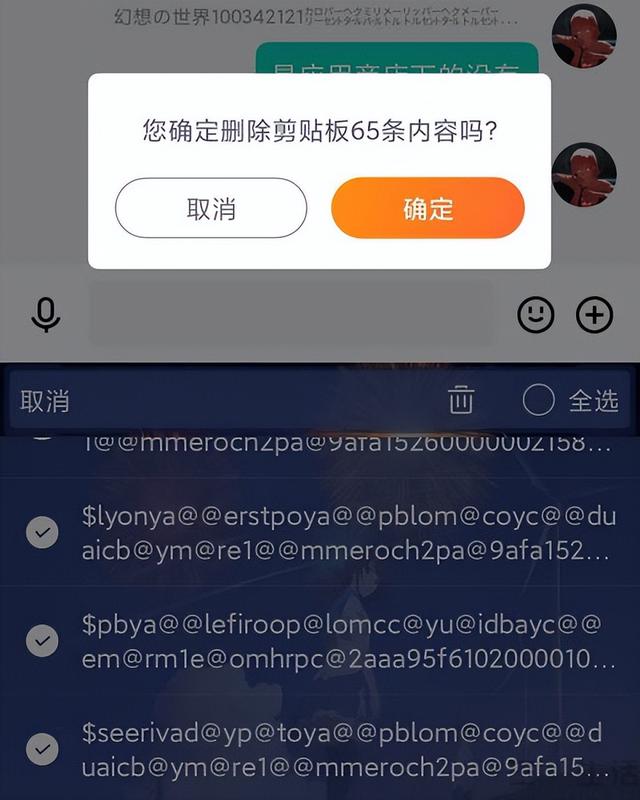The width and height of the screenshot is (640, 800).
Task: Tap the trash can delete icon
Action: 461,400
